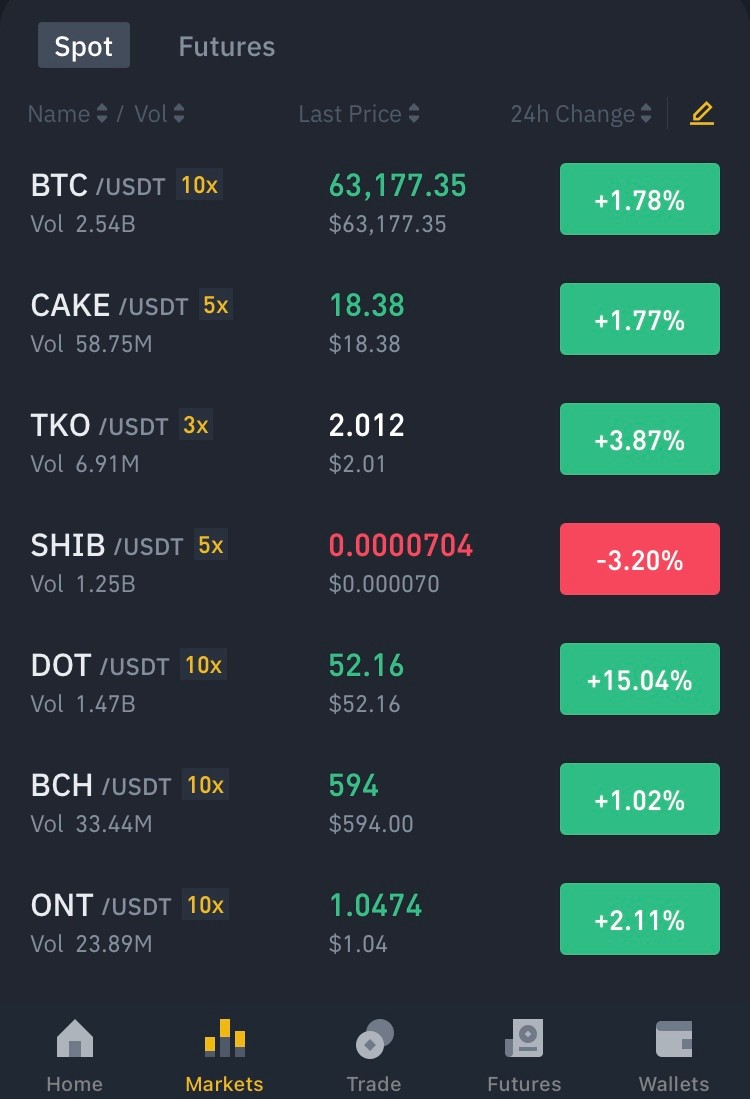Tap the Markets bottom tab

click(224, 1056)
